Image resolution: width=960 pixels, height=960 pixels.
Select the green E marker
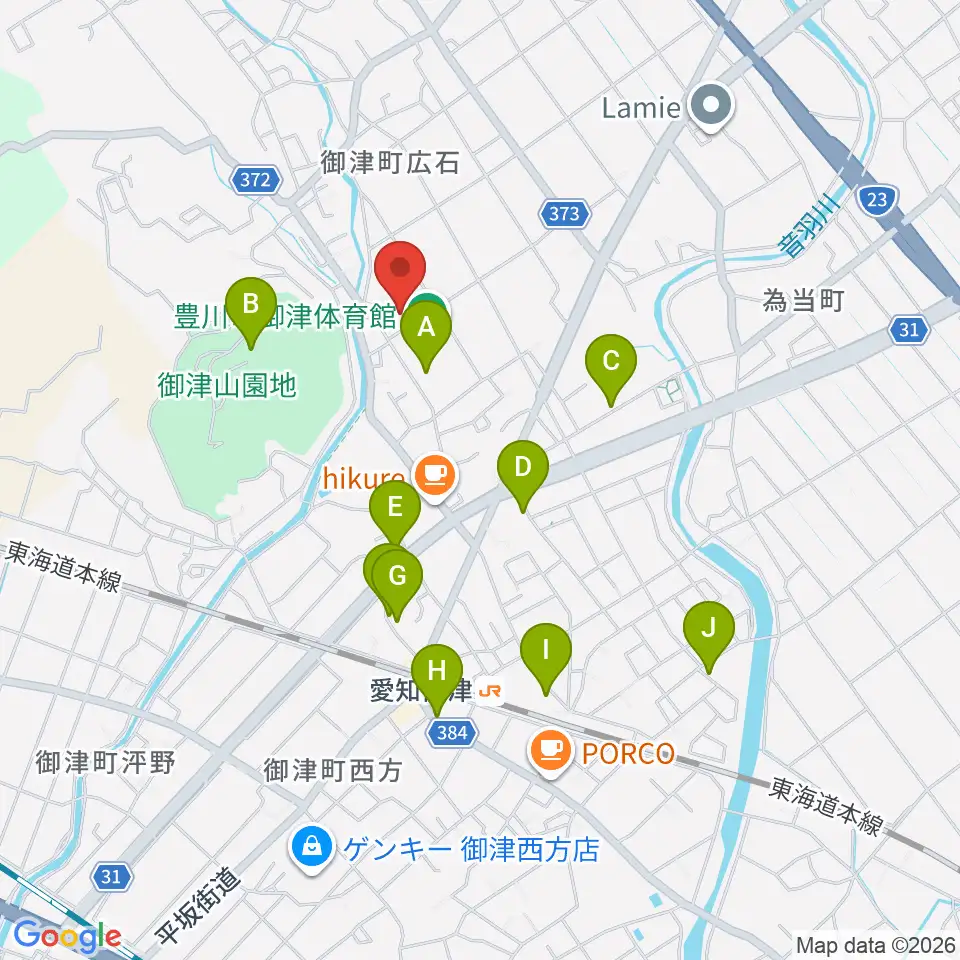[395, 516]
